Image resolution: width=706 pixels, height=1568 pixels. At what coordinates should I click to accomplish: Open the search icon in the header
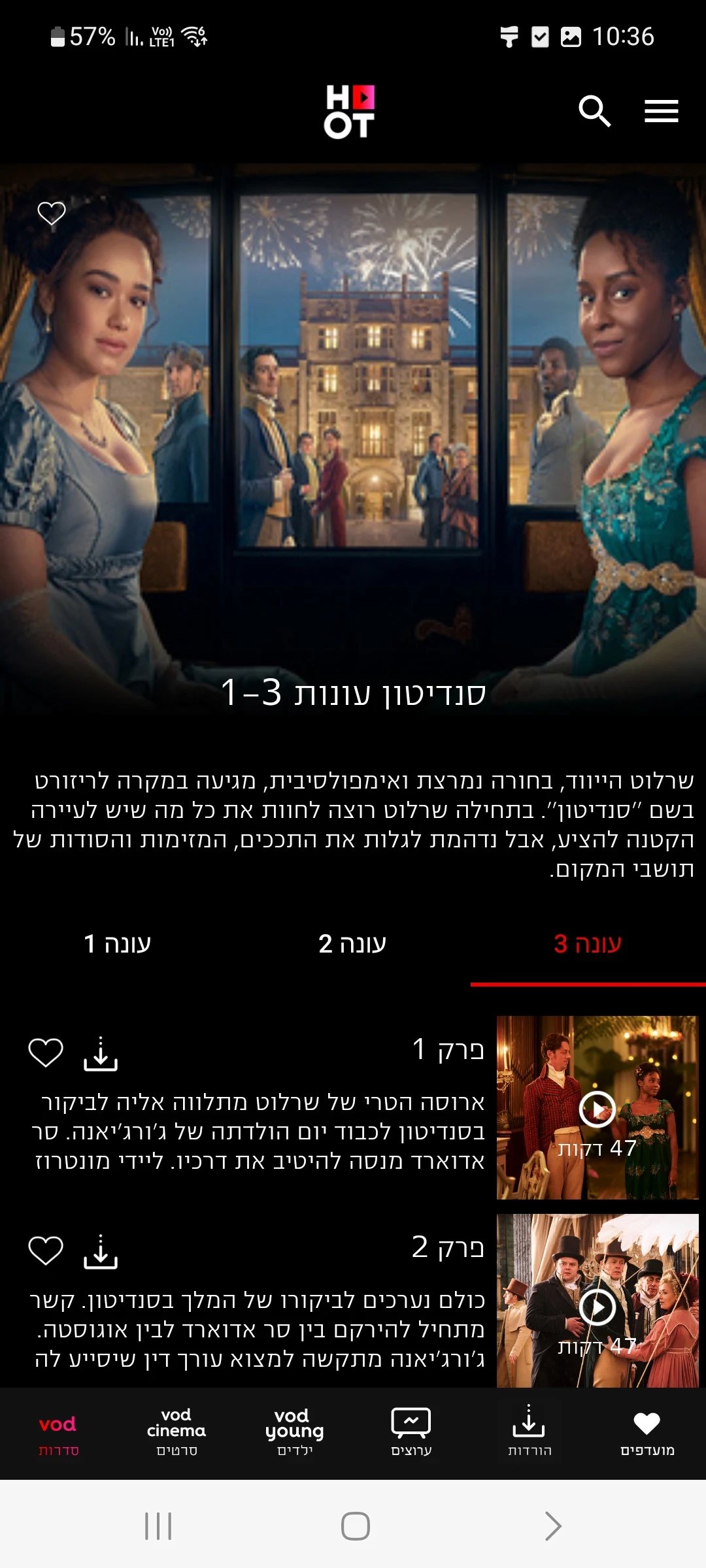click(595, 111)
